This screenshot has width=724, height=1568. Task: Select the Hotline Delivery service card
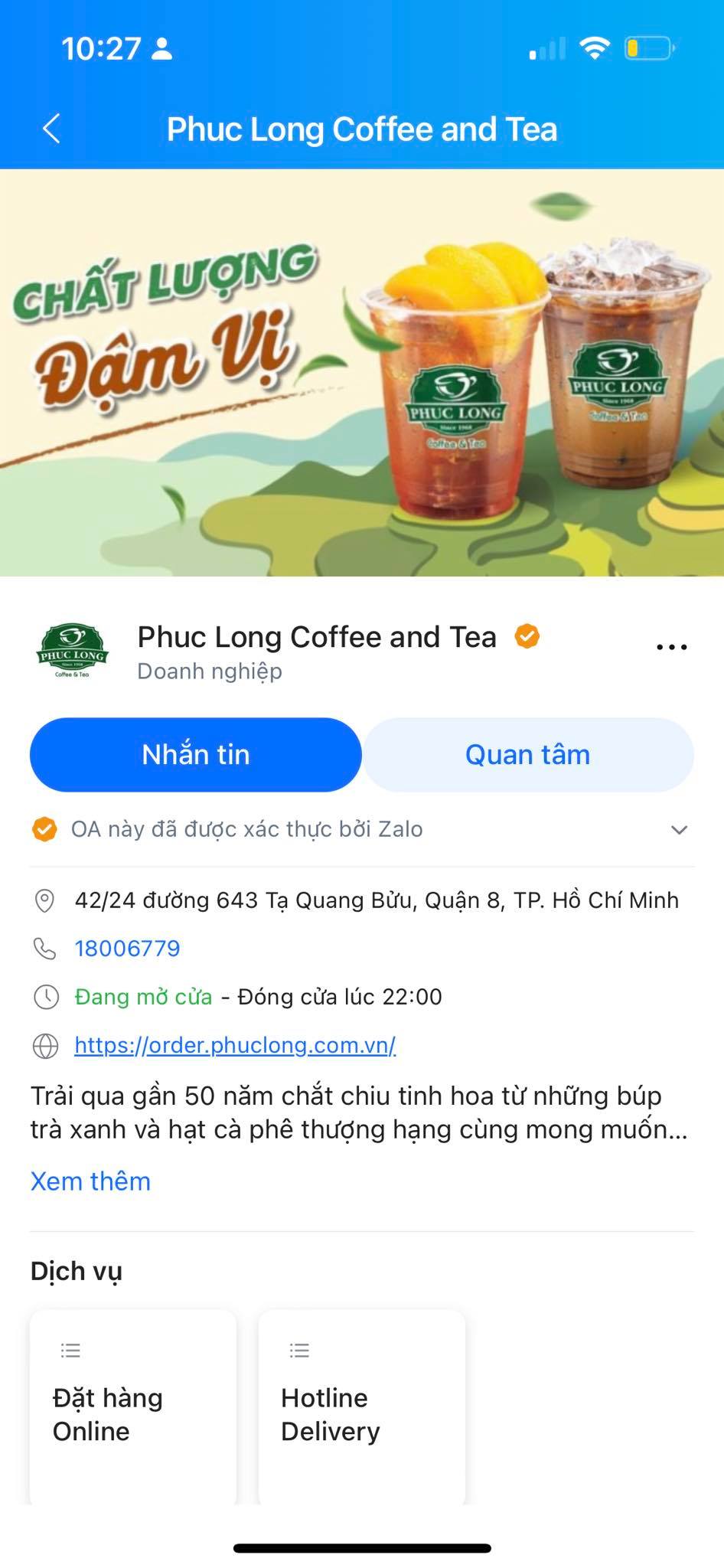[361, 1407]
